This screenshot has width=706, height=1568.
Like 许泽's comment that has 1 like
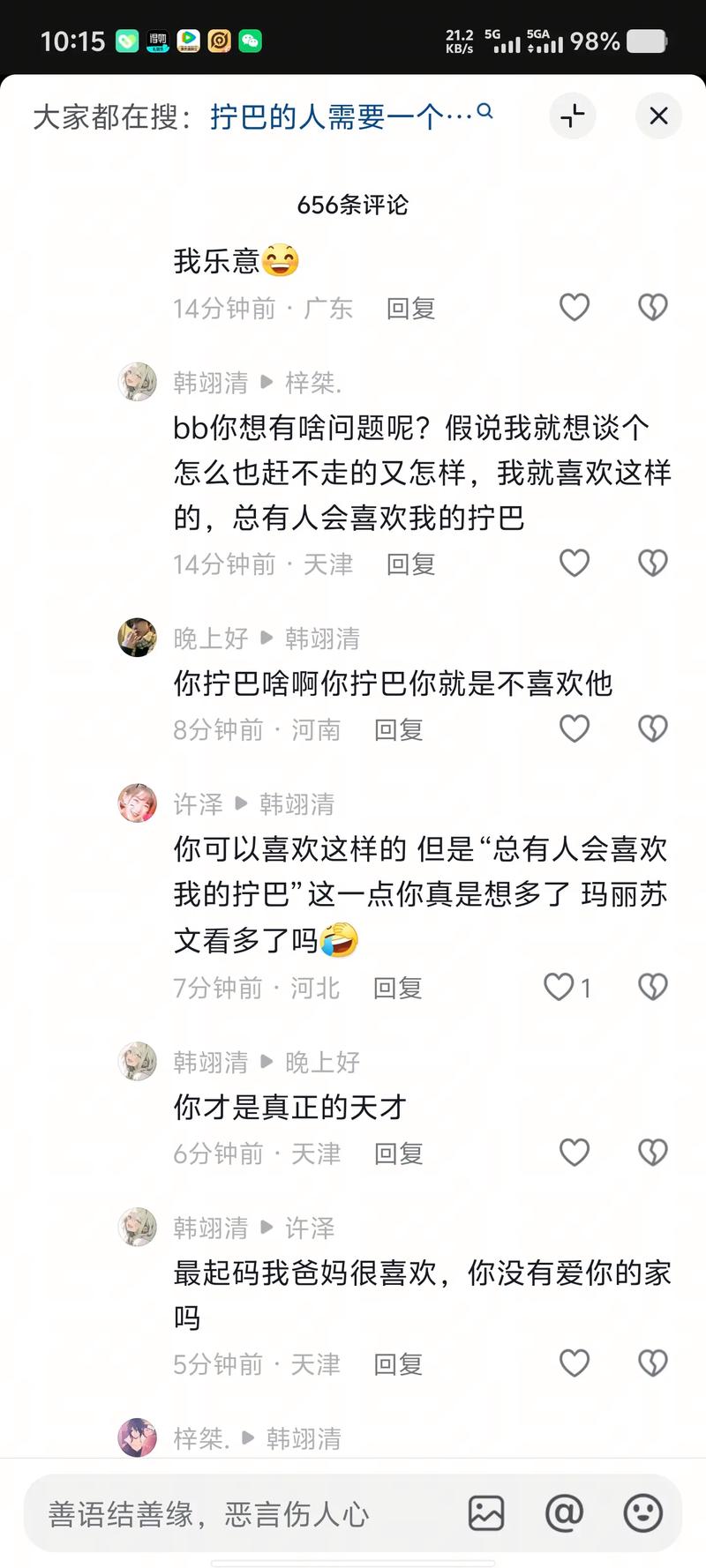[x=559, y=986]
